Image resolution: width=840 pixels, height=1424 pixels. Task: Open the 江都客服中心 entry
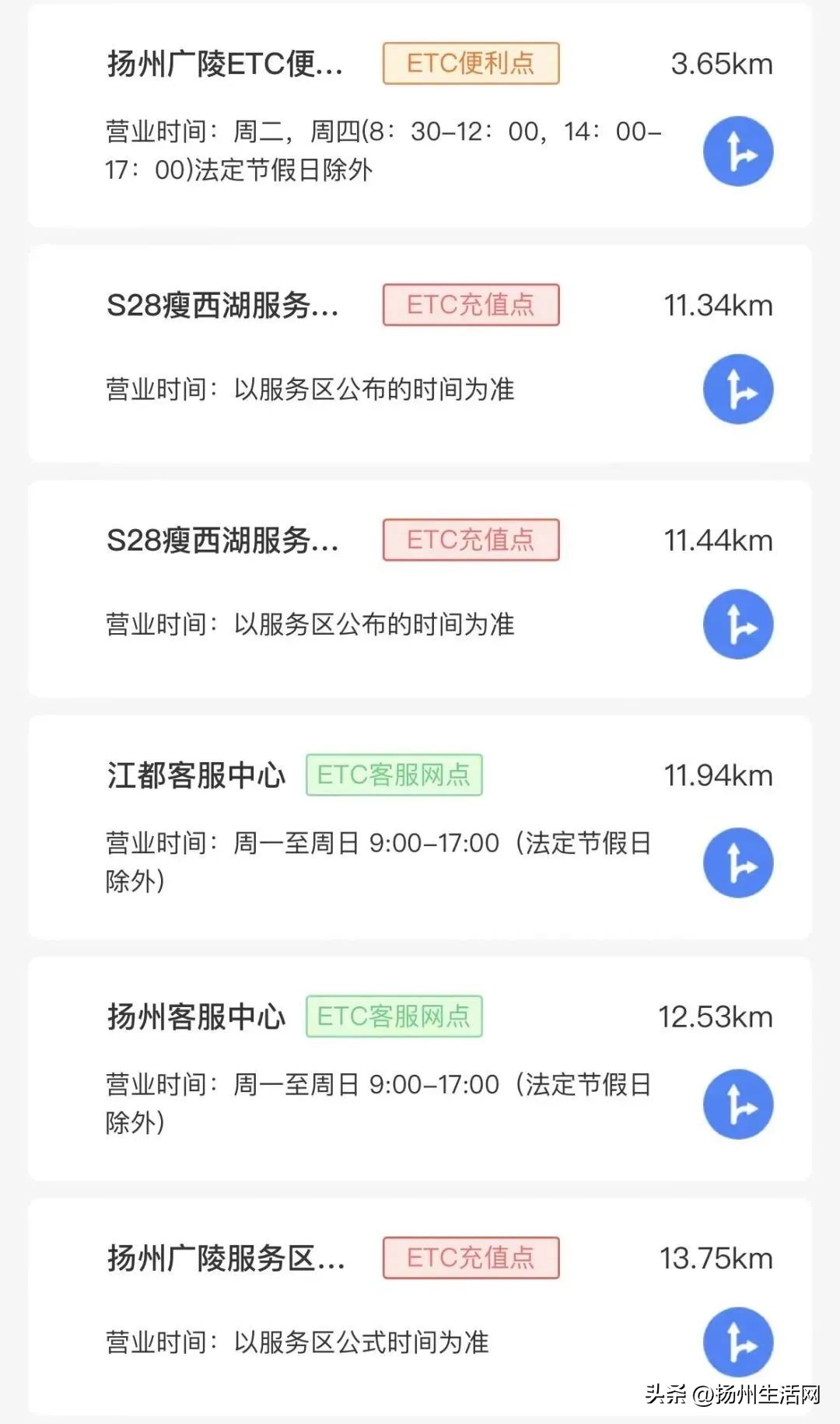[194, 774]
